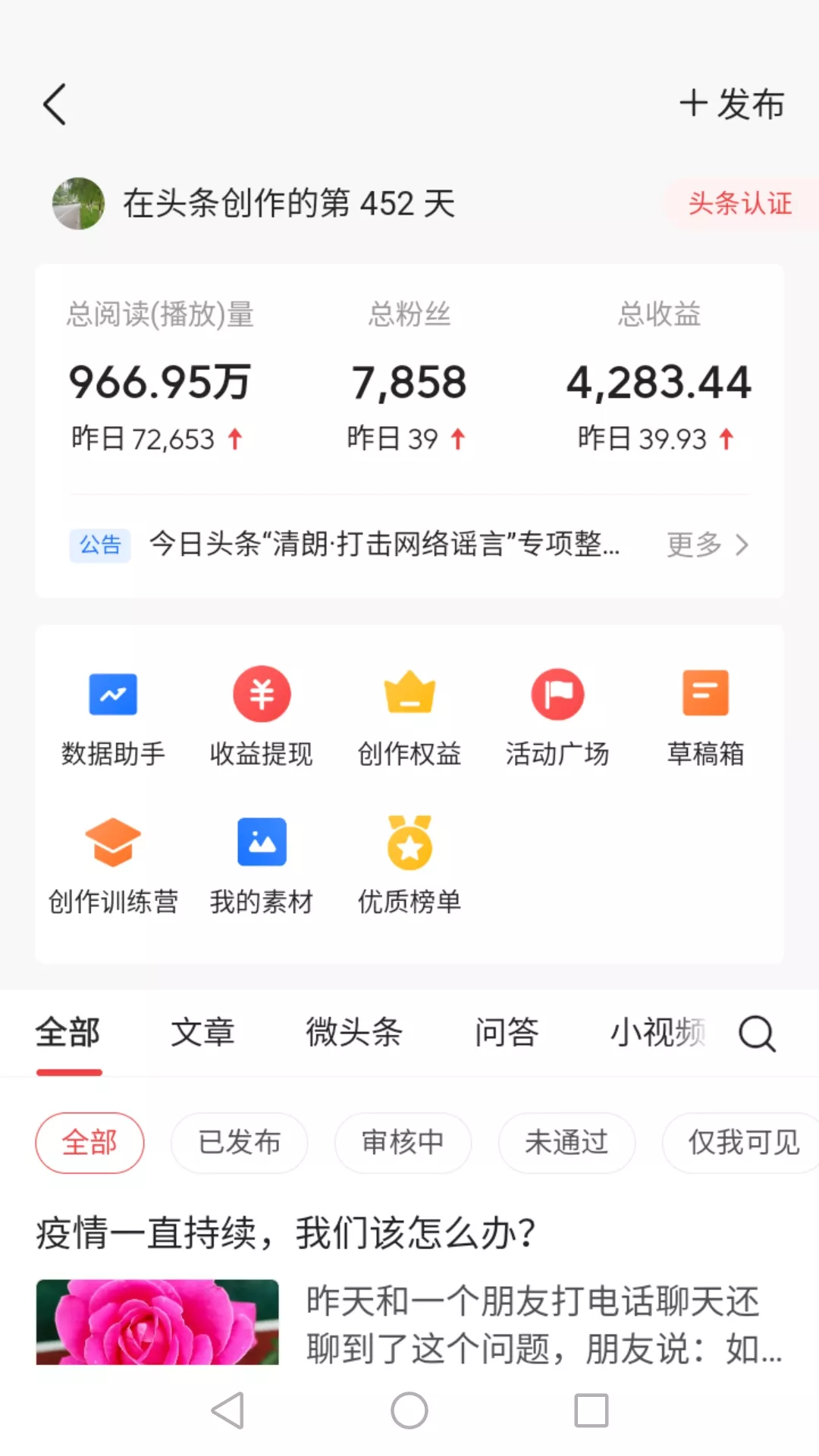Viewport: 819px width, 1456px height.
Task: Filter by 已发布 published chip
Action: click(240, 1142)
